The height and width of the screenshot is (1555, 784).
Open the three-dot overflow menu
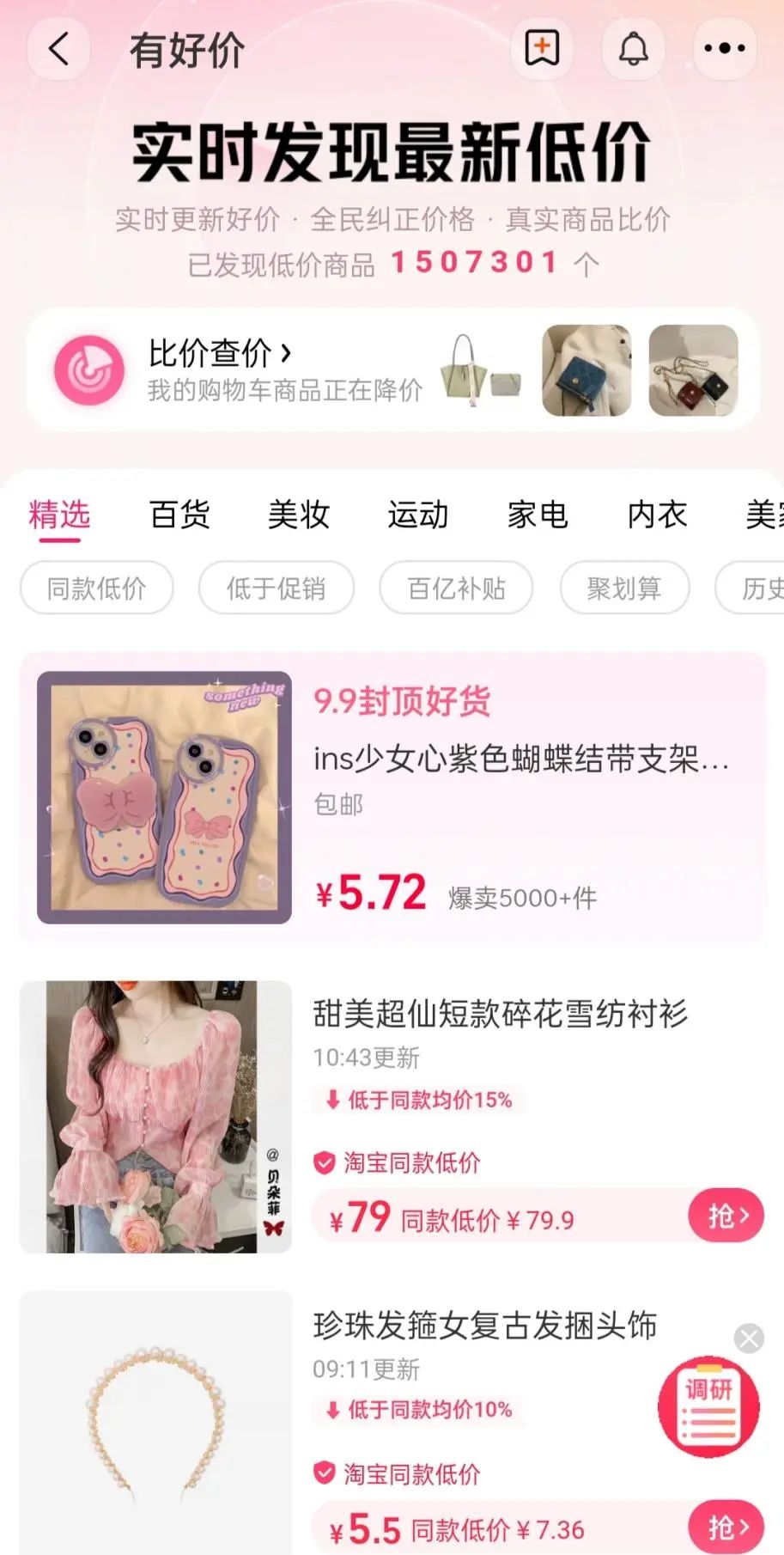tap(725, 49)
